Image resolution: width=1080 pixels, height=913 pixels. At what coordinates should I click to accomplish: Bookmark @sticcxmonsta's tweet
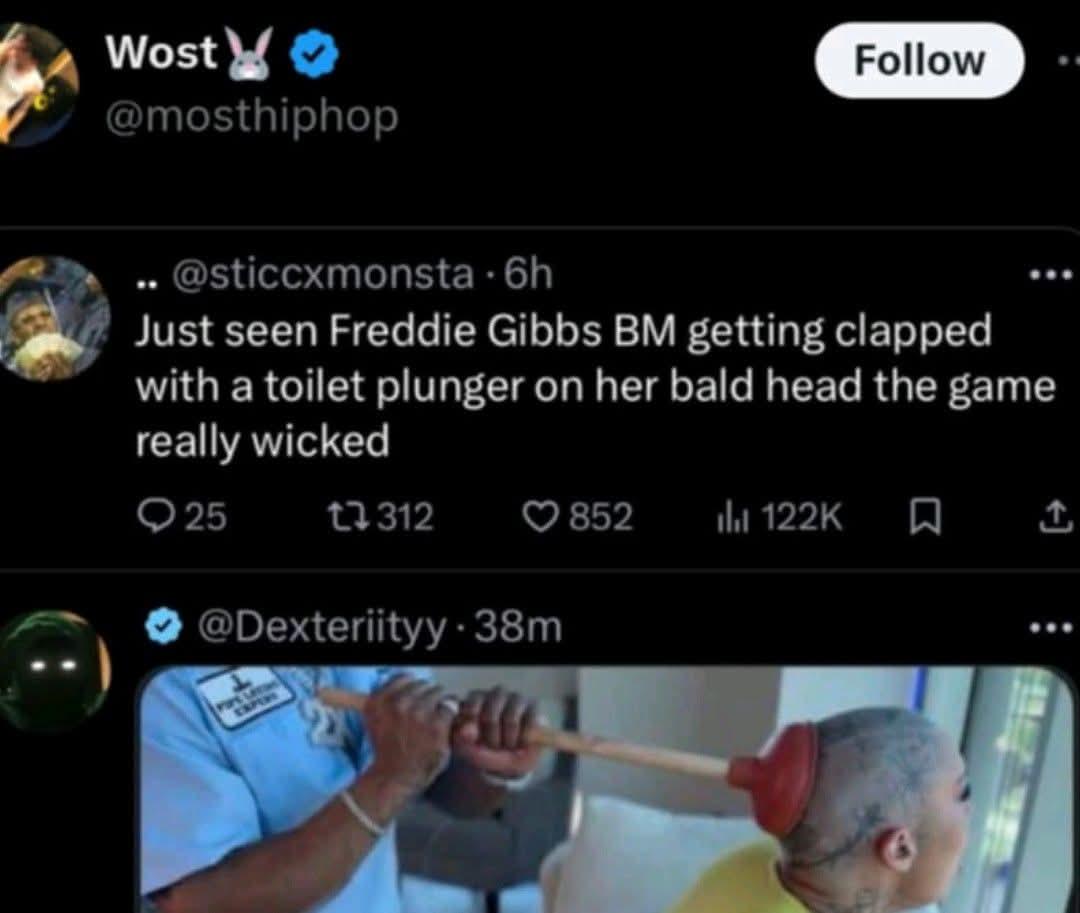(925, 517)
